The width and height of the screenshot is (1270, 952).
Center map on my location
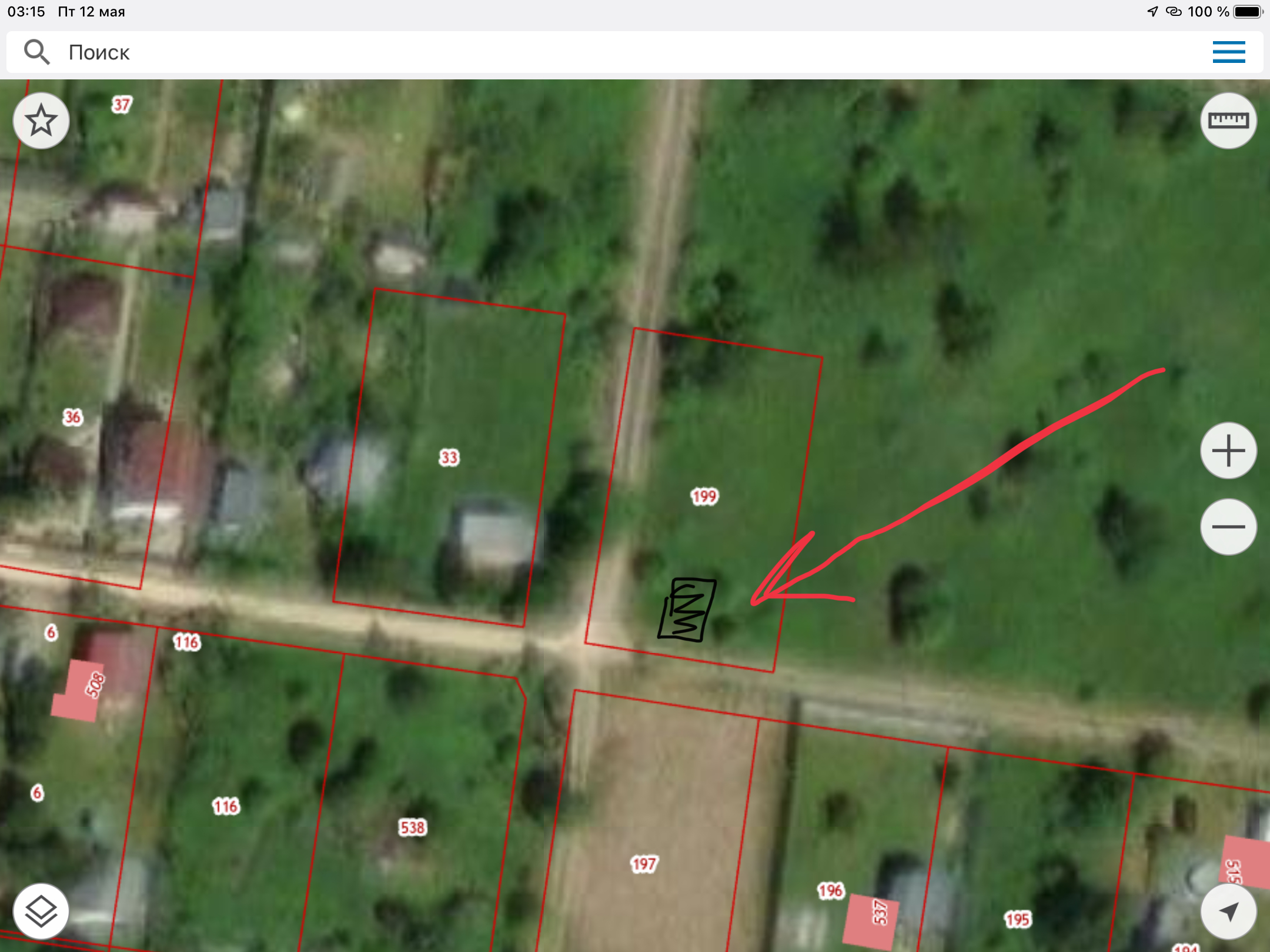(x=1228, y=911)
